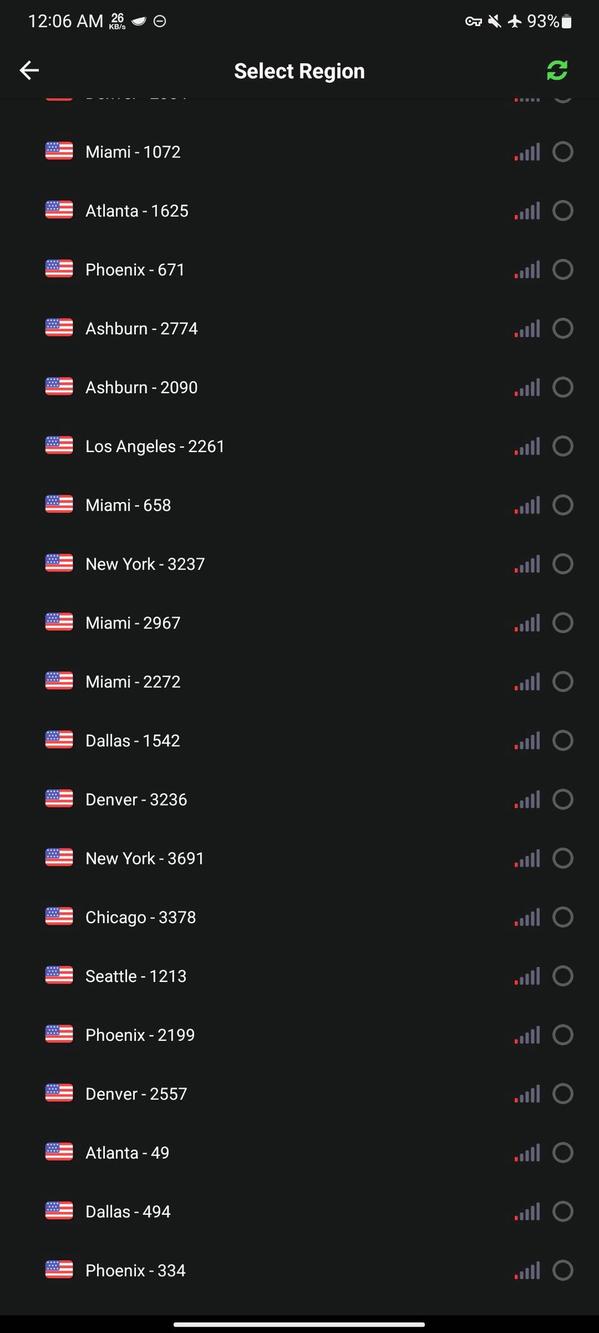Choose Miami - 2967 server
Screen dimensions: 599x1333
299,623
